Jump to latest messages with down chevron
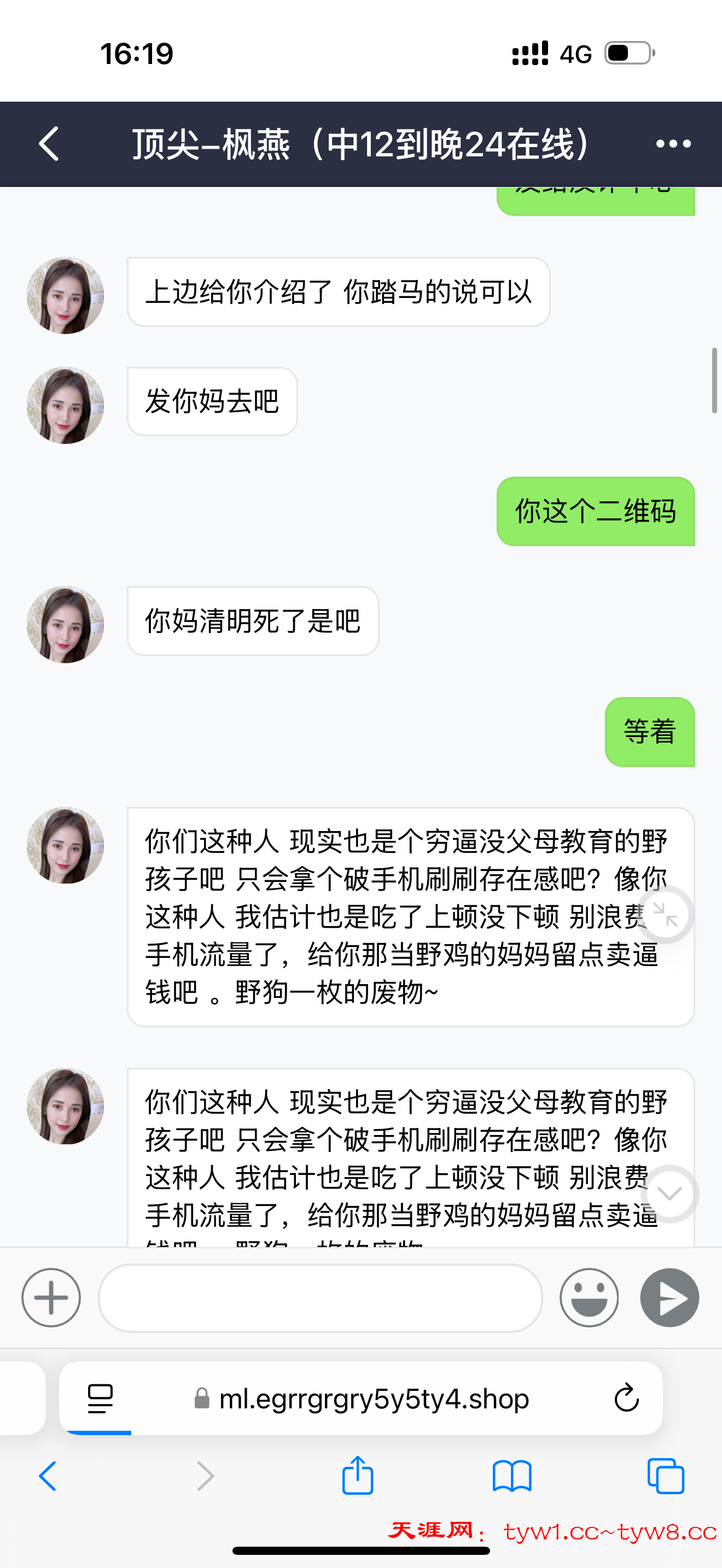The width and height of the screenshot is (722, 1568). click(669, 1193)
